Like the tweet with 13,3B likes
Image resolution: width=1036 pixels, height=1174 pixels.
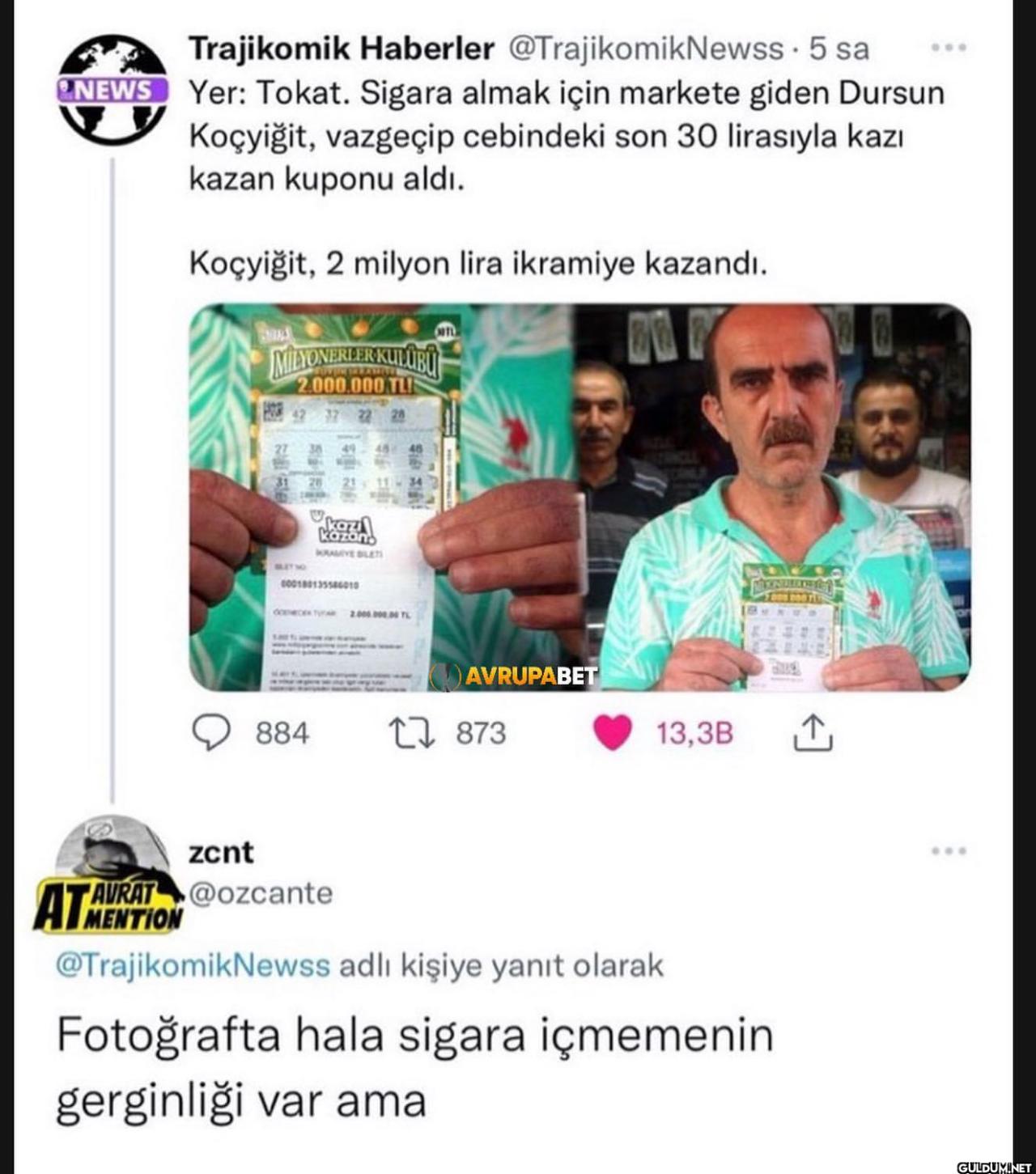click(x=613, y=733)
